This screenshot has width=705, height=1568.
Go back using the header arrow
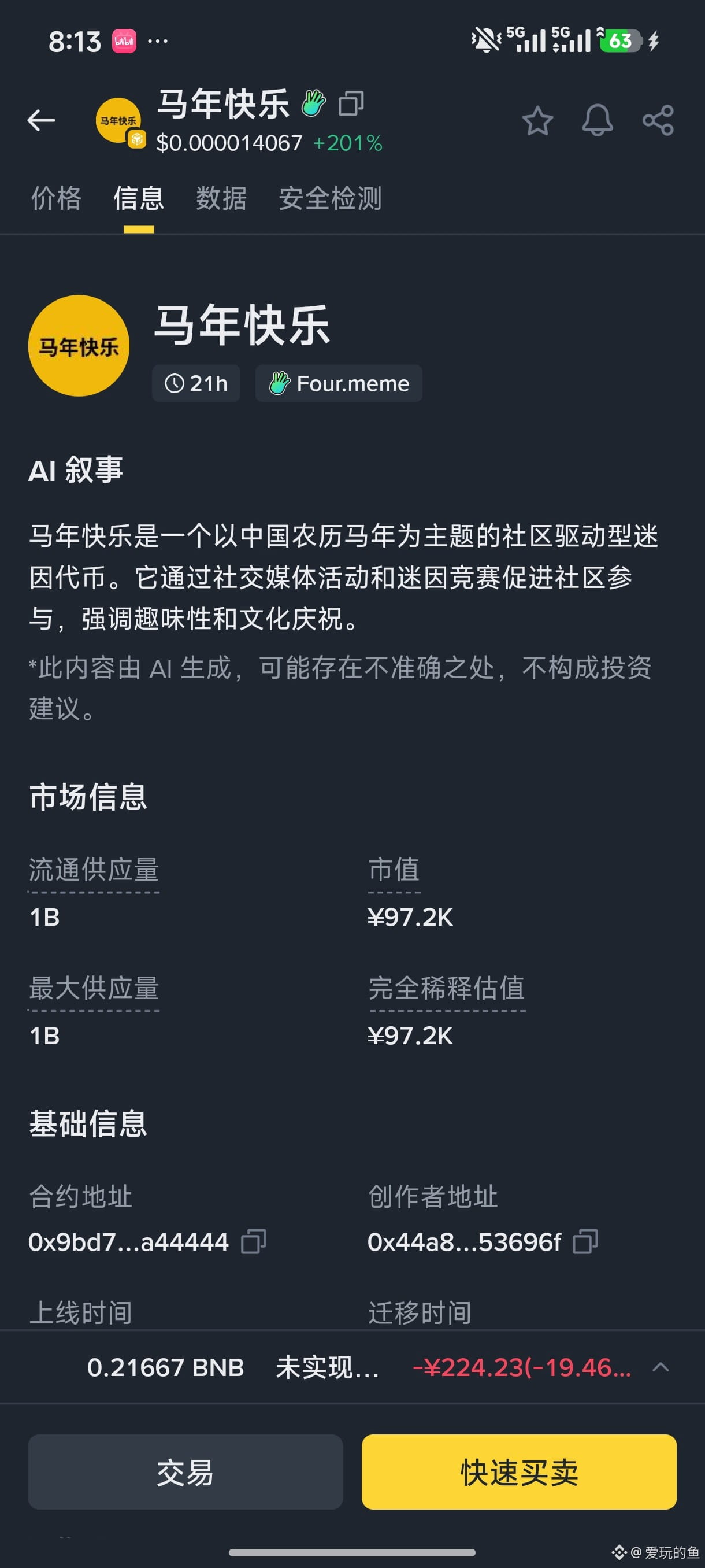(x=42, y=120)
